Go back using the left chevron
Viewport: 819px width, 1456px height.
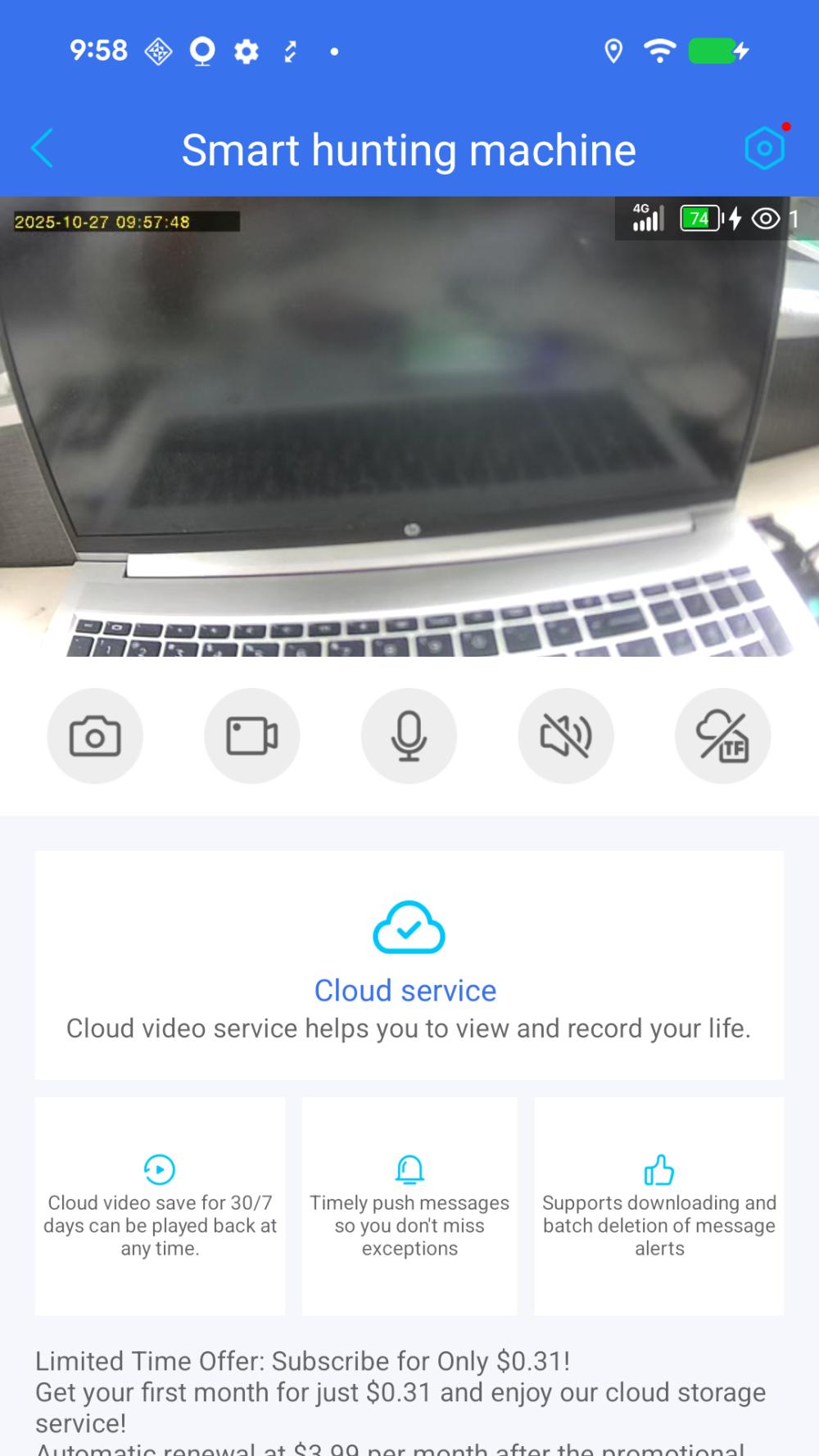coord(43,148)
